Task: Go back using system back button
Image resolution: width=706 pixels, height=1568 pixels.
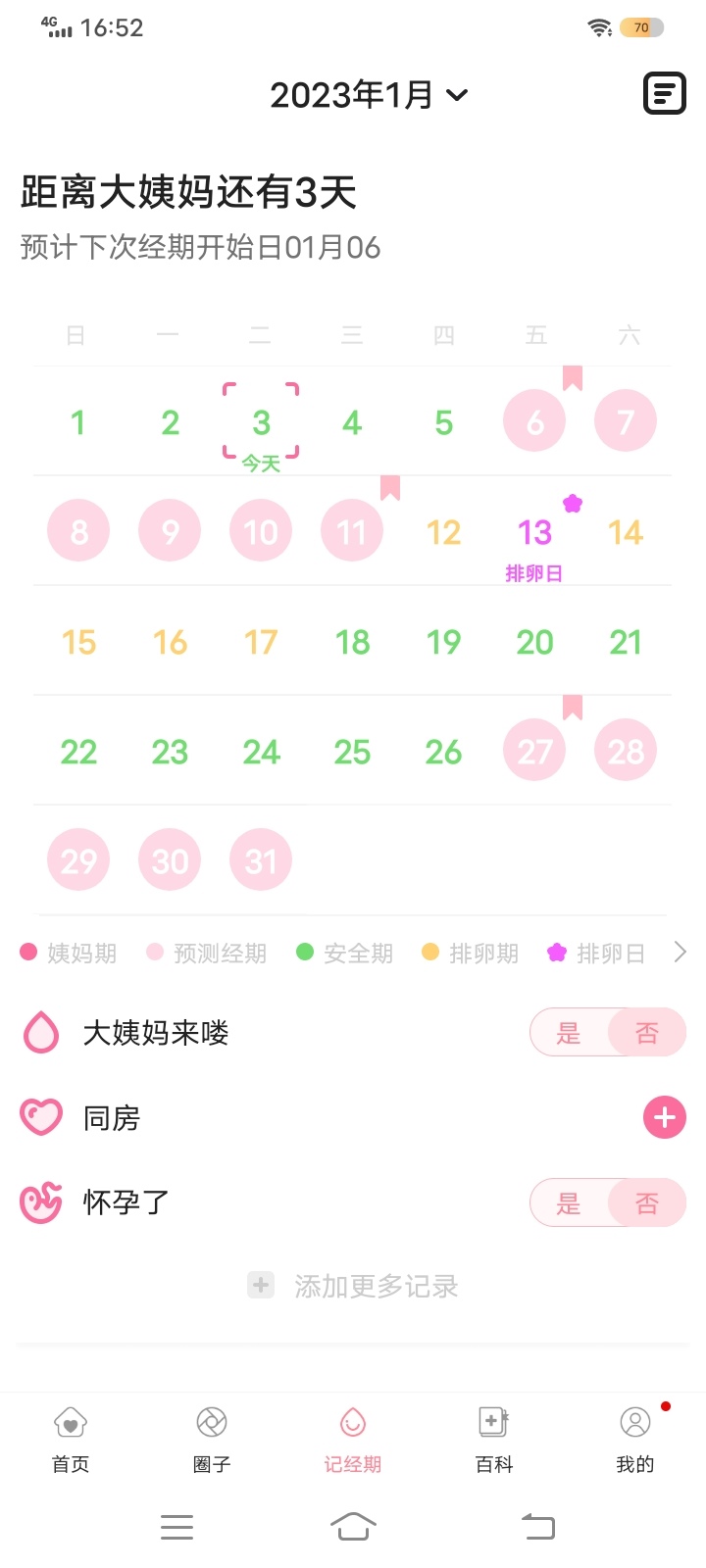Action: click(537, 1526)
